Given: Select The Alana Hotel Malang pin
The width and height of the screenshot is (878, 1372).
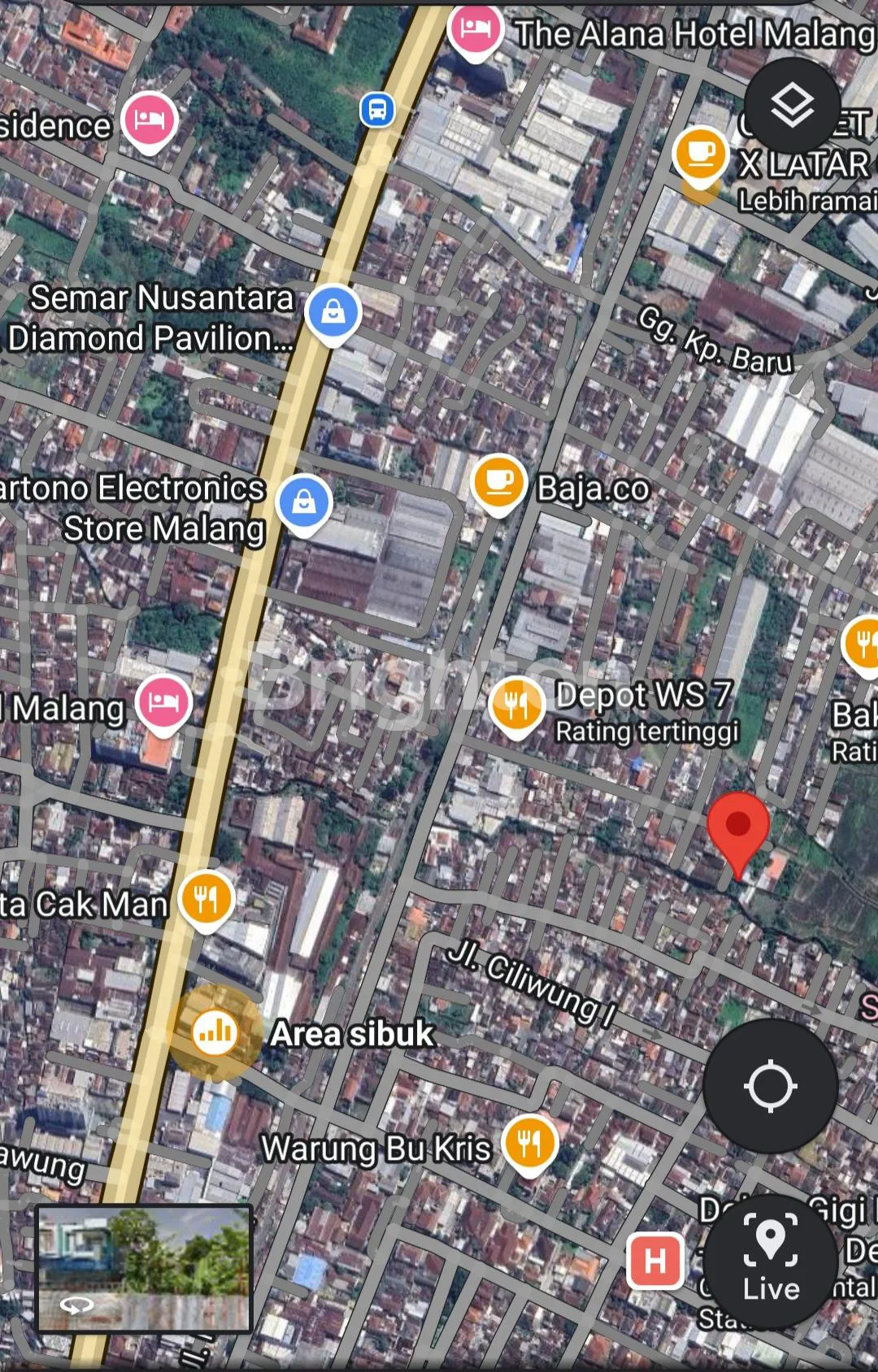Looking at the screenshot, I should [x=476, y=31].
